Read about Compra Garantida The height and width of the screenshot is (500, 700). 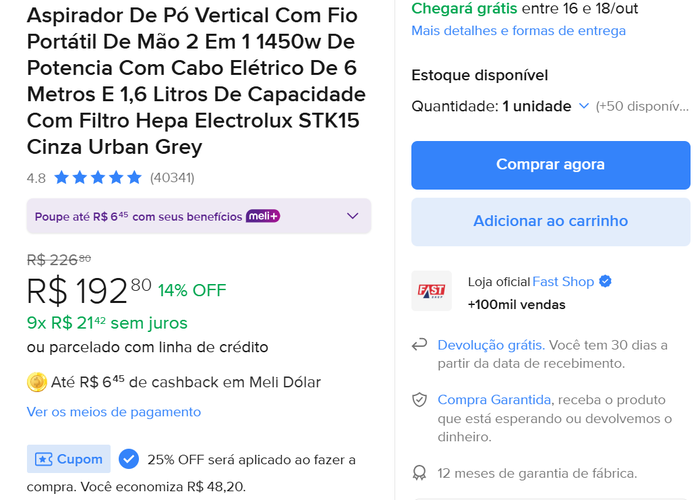click(495, 400)
